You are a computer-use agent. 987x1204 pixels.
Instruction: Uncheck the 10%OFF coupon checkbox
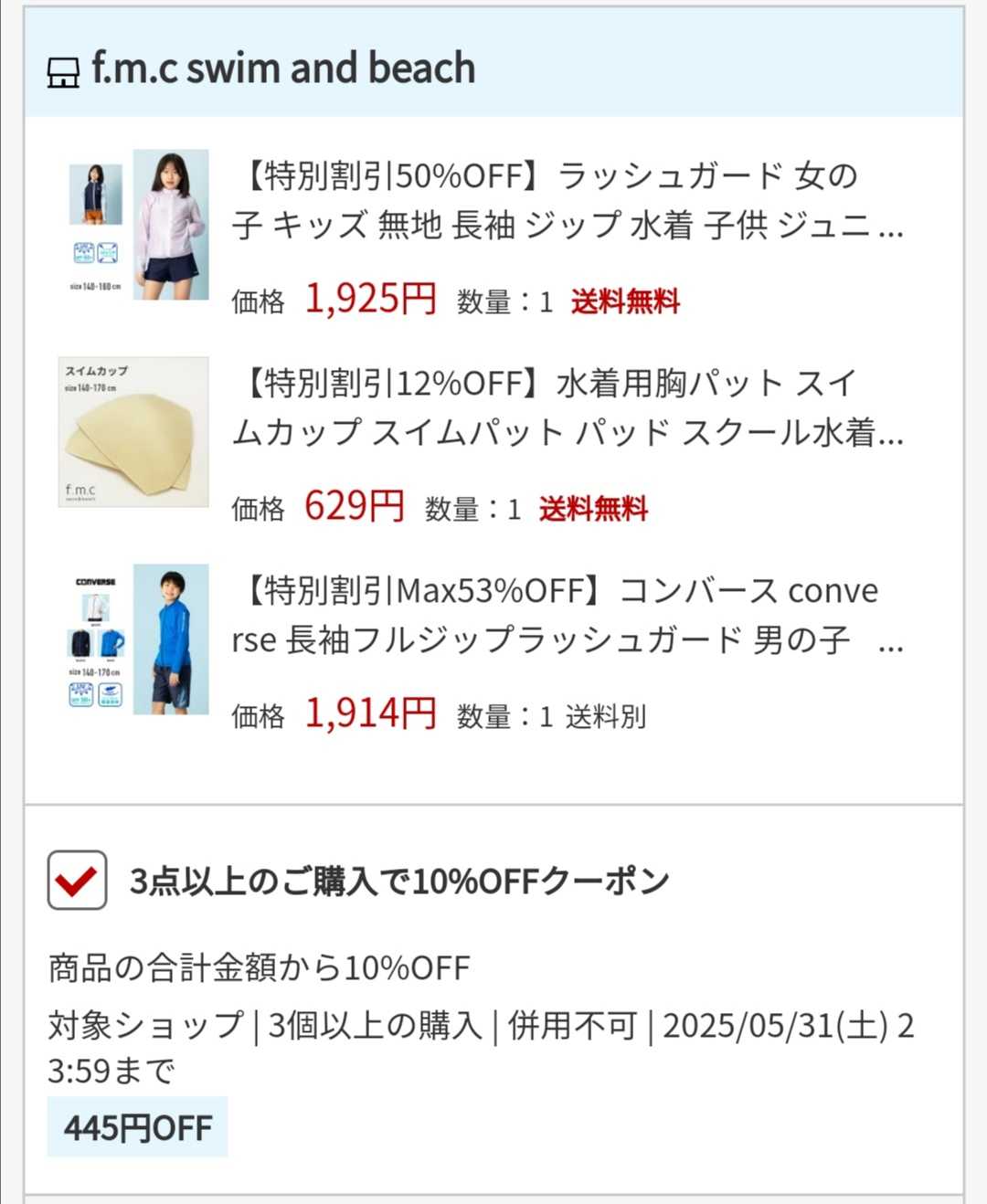[77, 881]
